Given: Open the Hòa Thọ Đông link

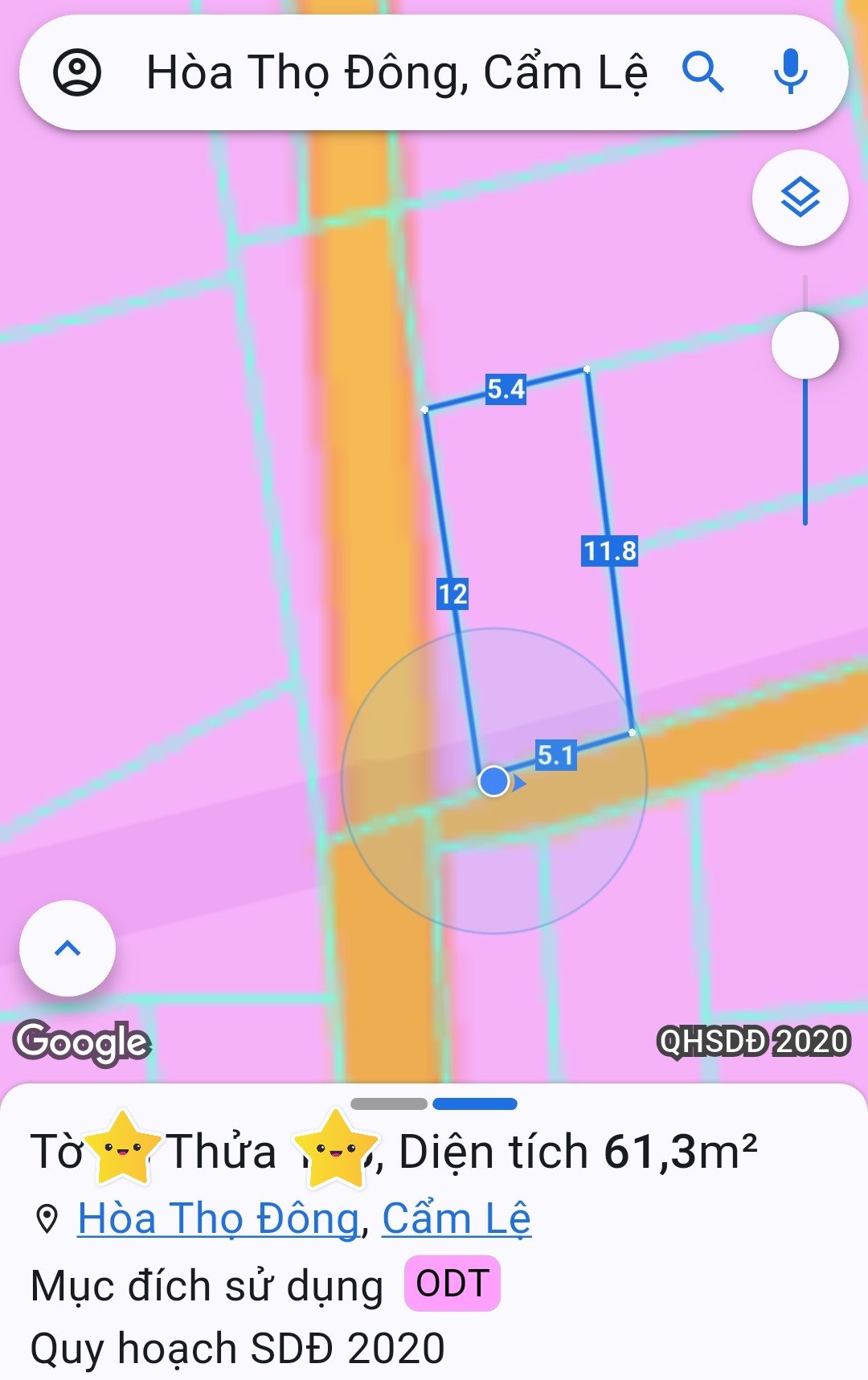Looking at the screenshot, I should (x=218, y=1218).
